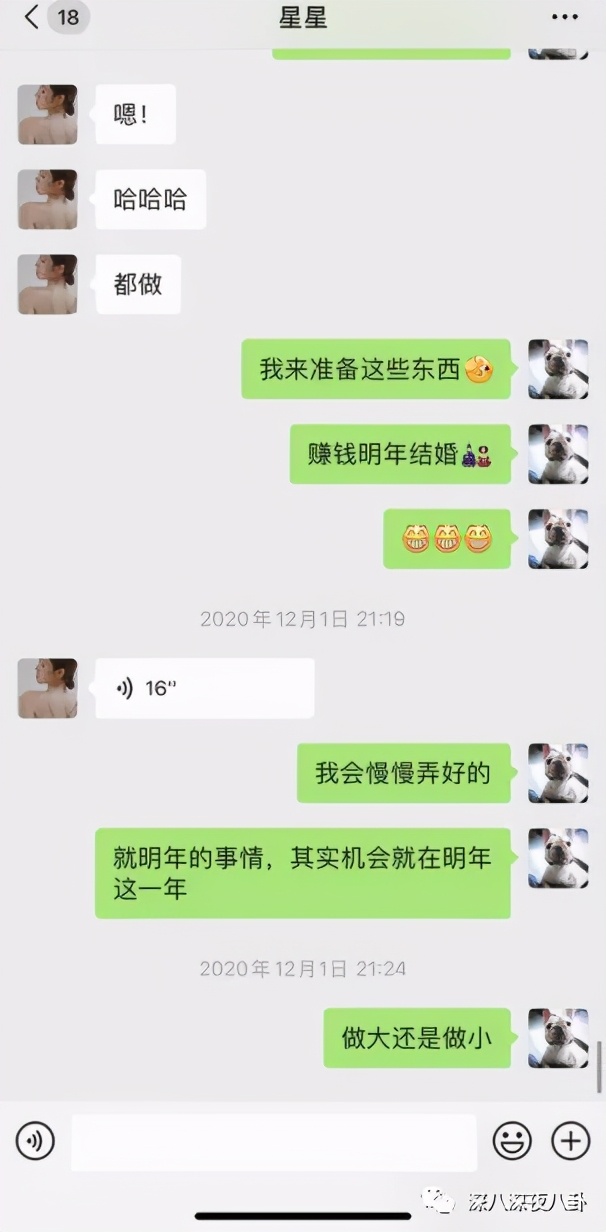This screenshot has width=606, height=1232.
Task: Open my avatar beside 做大还是做小
Action: click(x=558, y=1038)
